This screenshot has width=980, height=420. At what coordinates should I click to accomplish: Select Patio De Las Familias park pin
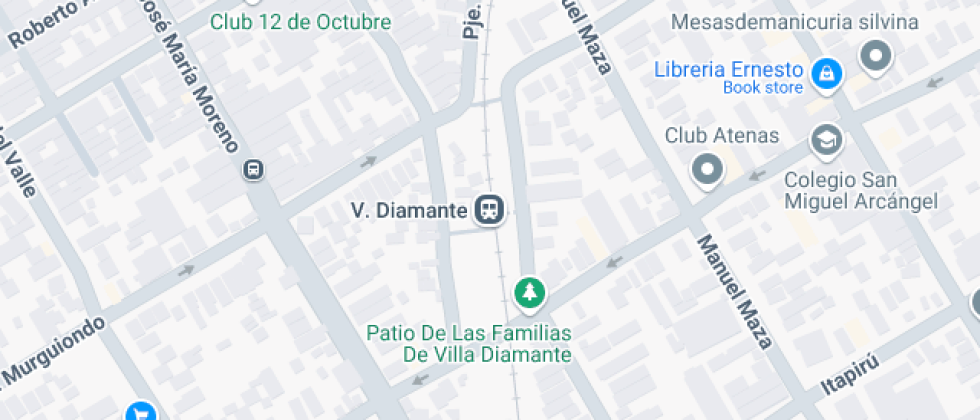(529, 293)
